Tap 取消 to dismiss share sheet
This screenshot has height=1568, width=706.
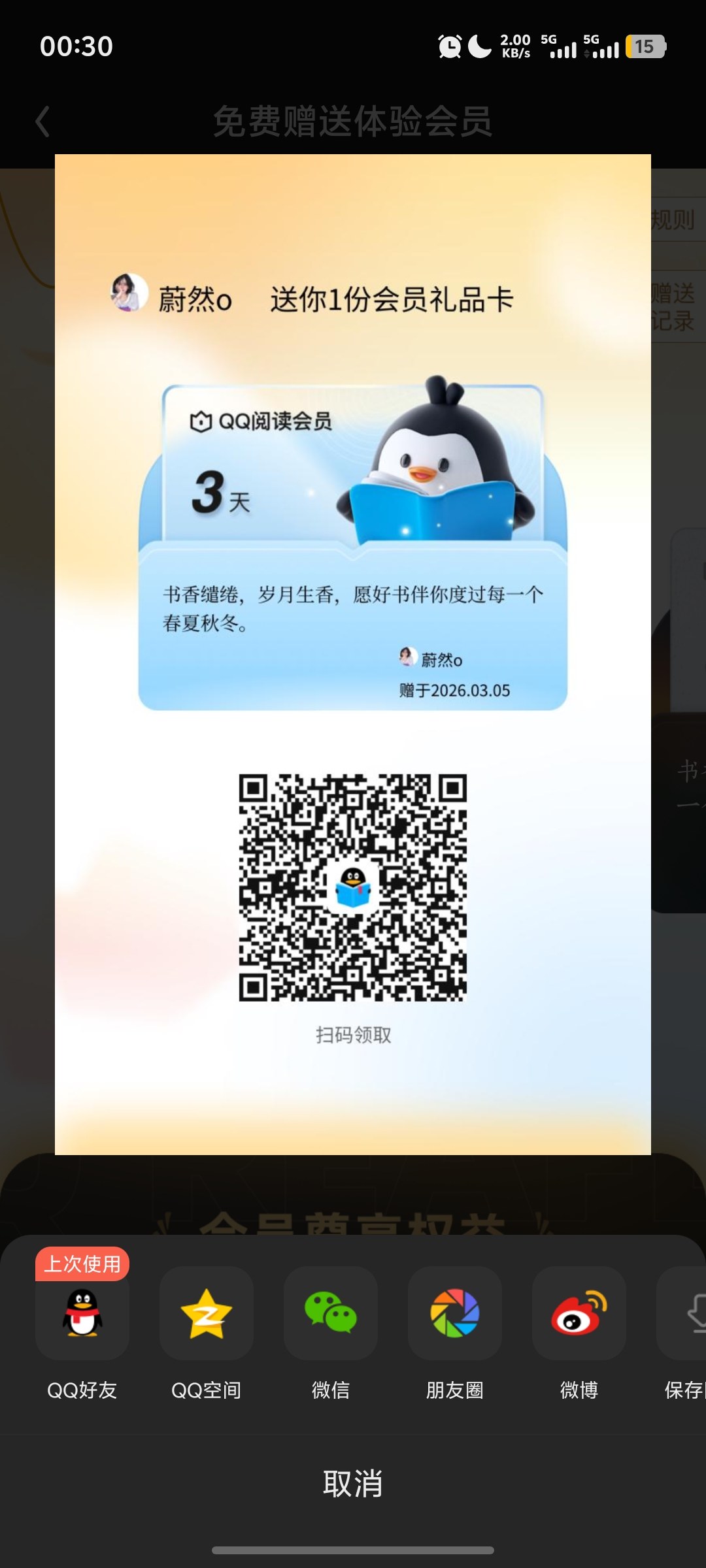[x=353, y=1484]
